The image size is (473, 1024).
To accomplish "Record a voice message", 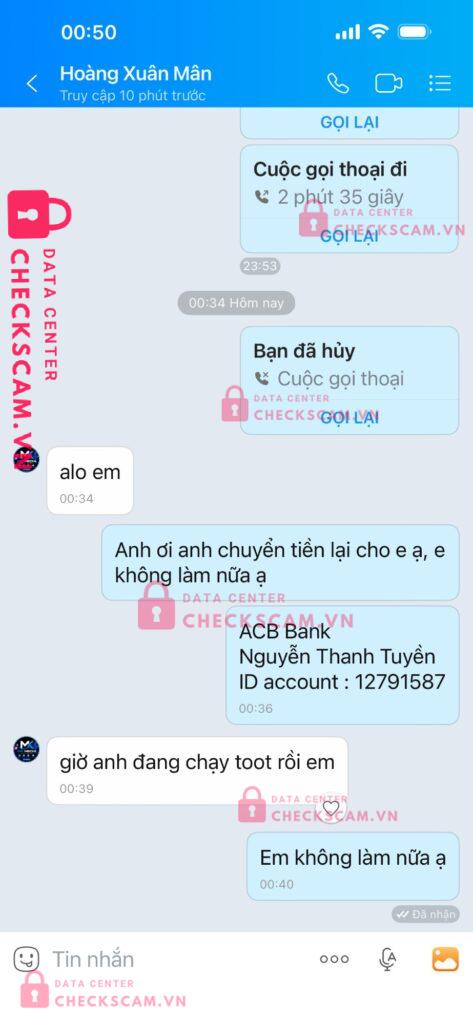I will click(x=387, y=959).
